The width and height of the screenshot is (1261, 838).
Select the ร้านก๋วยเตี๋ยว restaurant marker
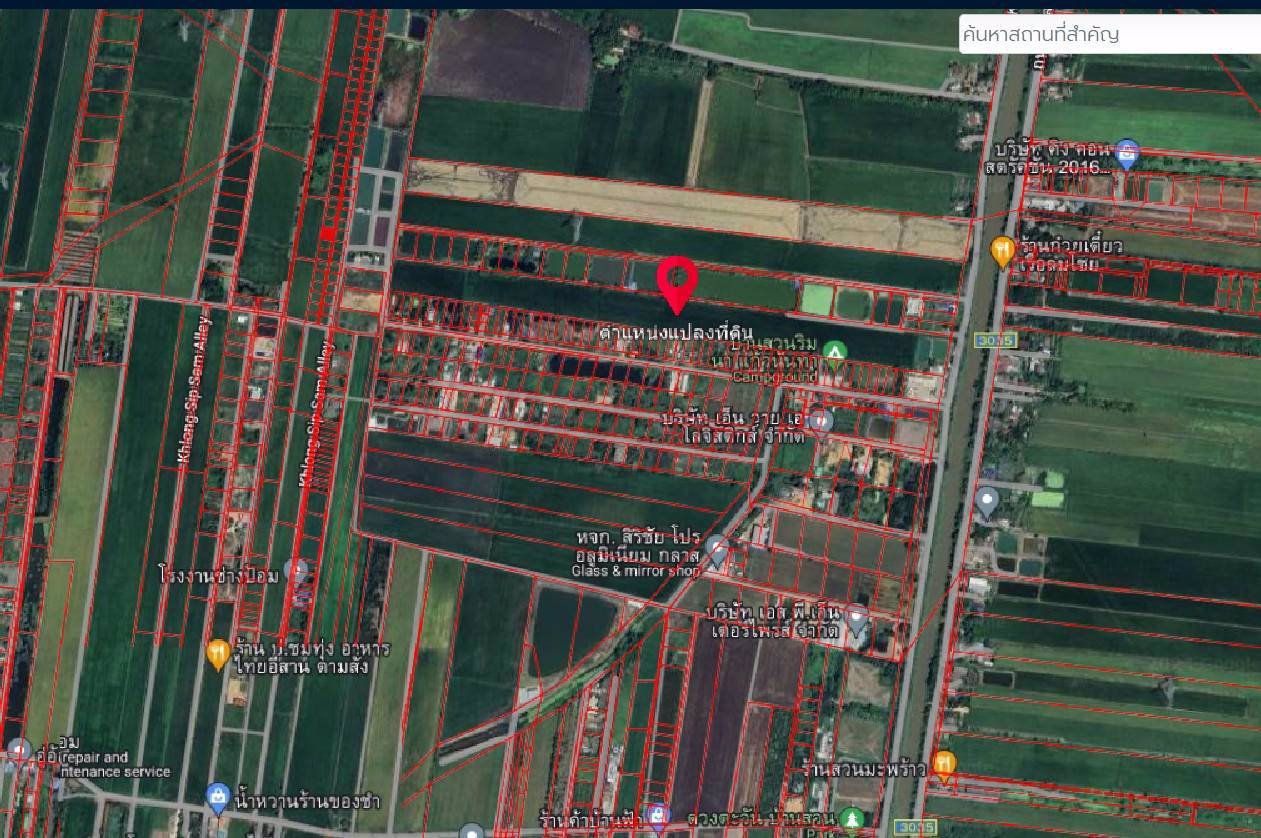tap(1002, 251)
